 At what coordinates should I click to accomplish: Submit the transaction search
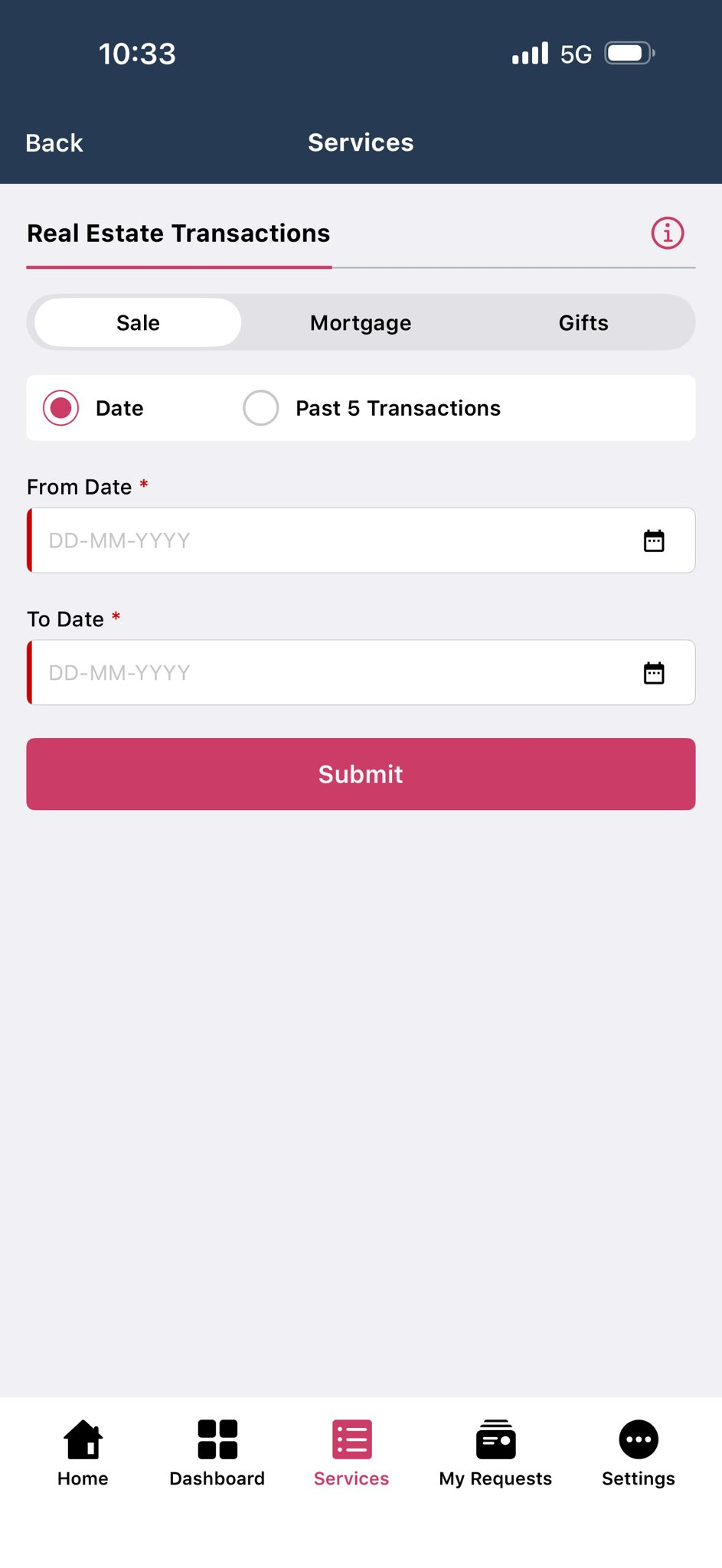(x=361, y=774)
